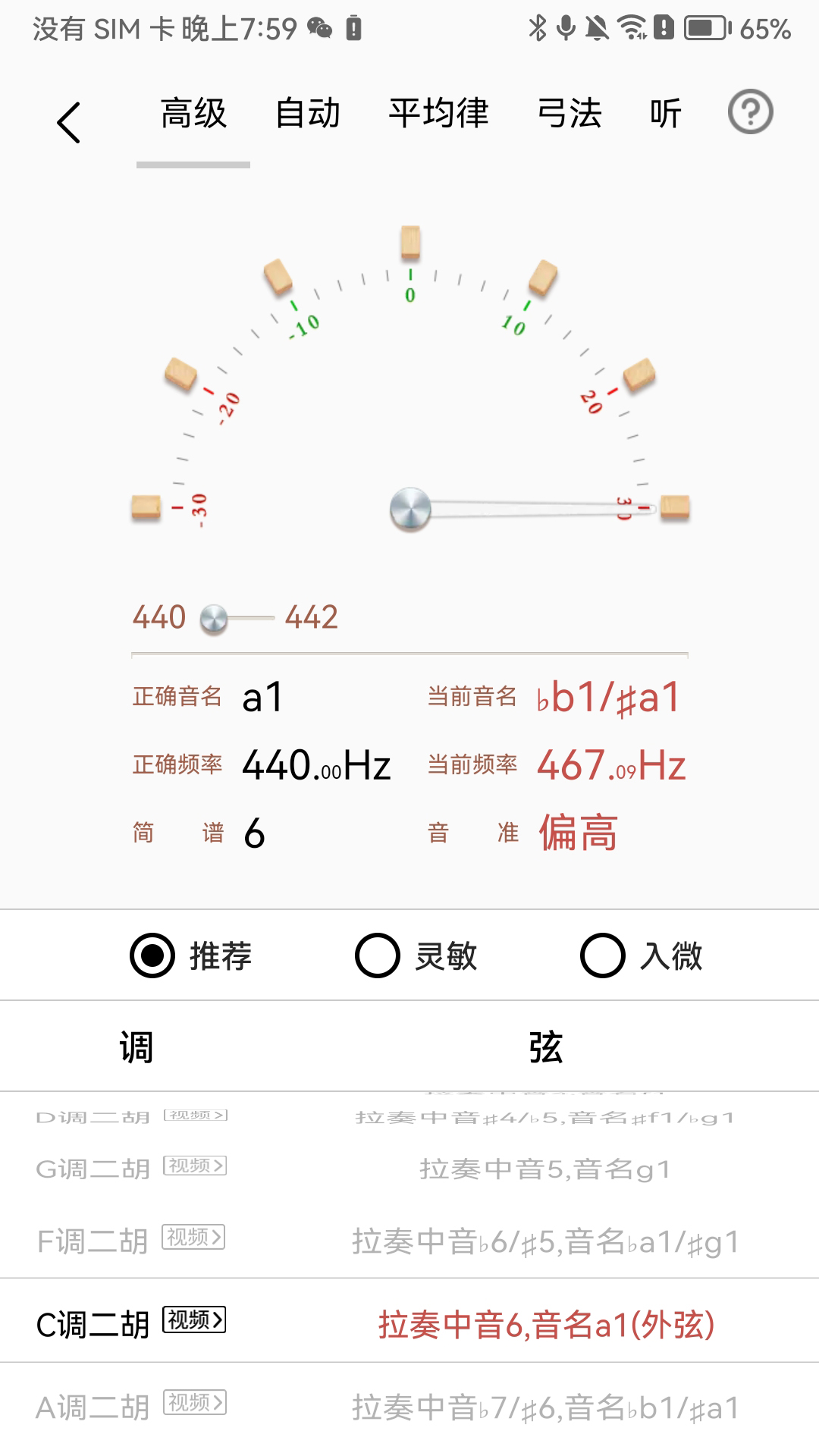切换到自动 tab
The height and width of the screenshot is (1456, 819).
pos(308,115)
